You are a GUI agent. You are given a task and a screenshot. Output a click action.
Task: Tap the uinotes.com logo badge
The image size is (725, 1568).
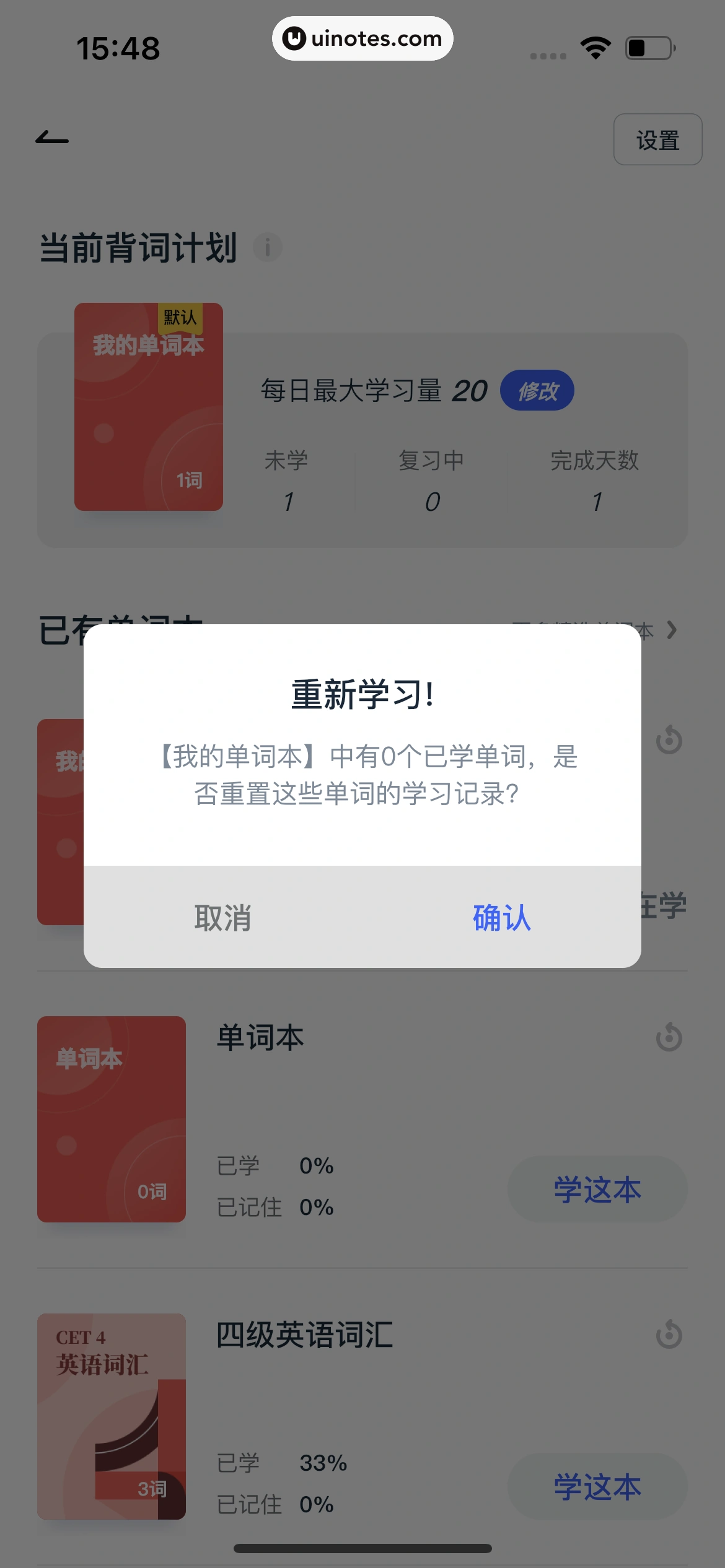coord(362,38)
